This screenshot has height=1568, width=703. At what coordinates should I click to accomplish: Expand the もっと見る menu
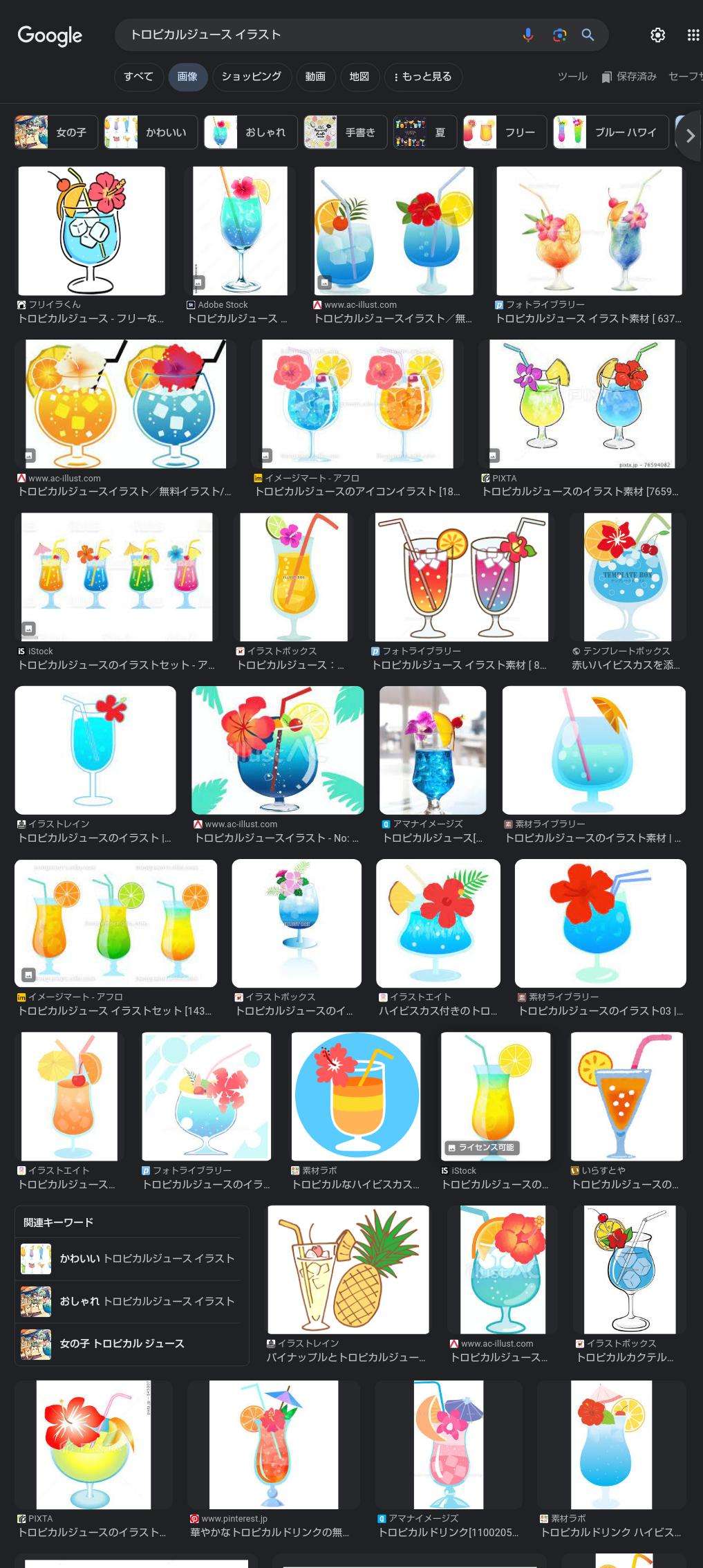[422, 76]
